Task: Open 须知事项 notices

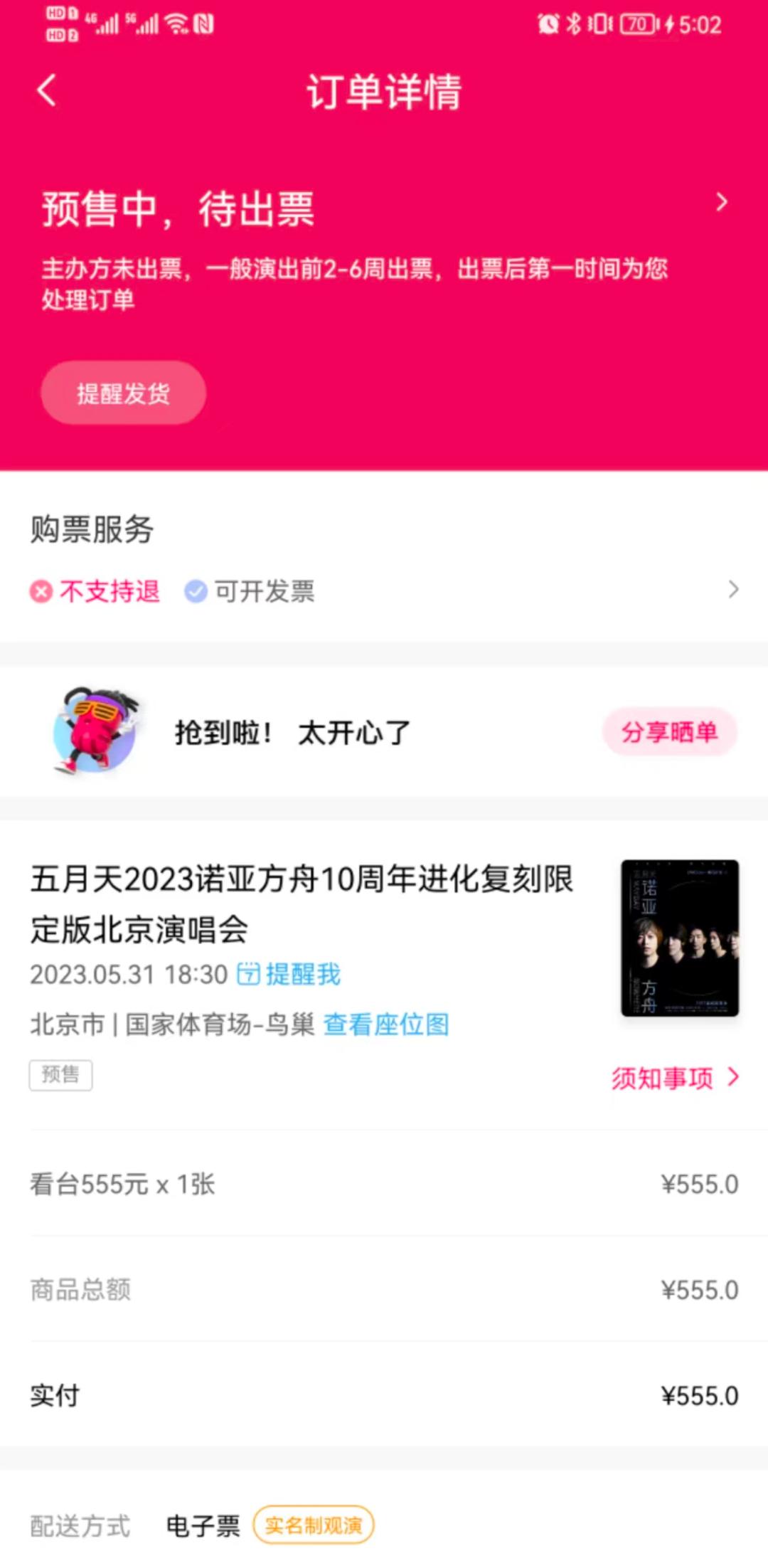Action: [x=674, y=1079]
